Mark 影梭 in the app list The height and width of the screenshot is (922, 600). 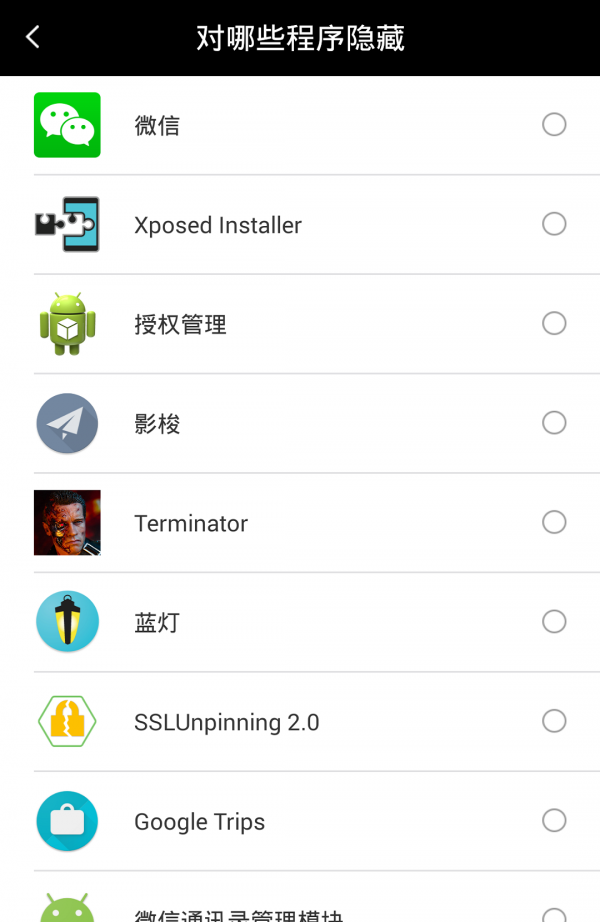pyautogui.click(x=554, y=423)
